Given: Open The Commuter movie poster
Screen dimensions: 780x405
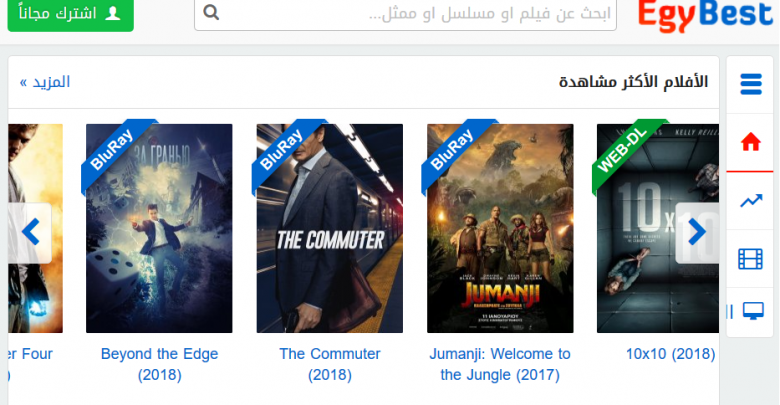Looking at the screenshot, I should 329,228.
